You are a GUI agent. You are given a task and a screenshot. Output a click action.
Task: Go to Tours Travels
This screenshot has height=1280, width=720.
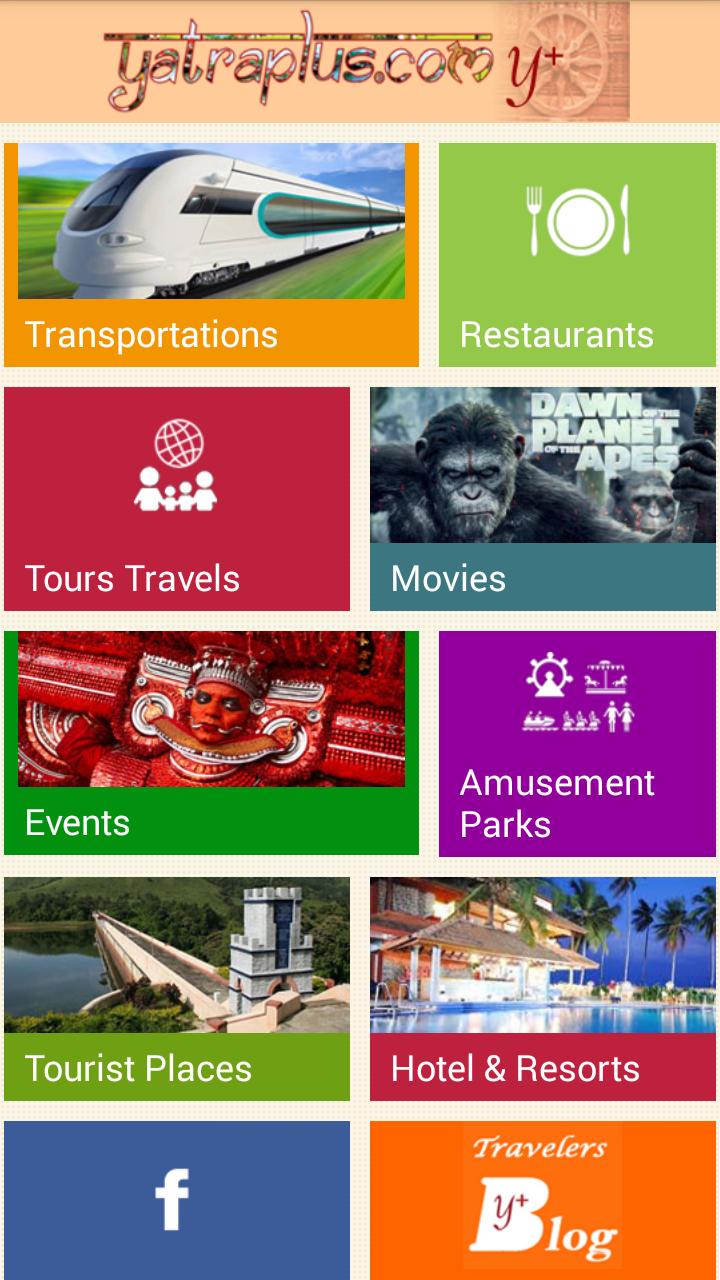click(x=177, y=499)
